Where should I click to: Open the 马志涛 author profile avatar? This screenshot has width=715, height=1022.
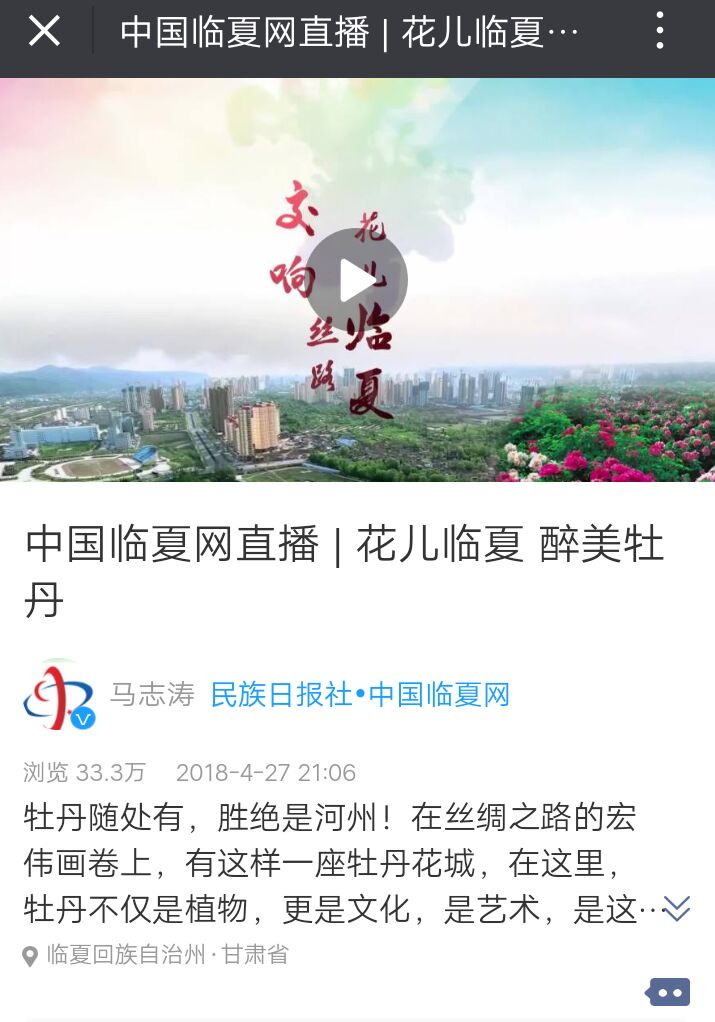click(x=58, y=694)
